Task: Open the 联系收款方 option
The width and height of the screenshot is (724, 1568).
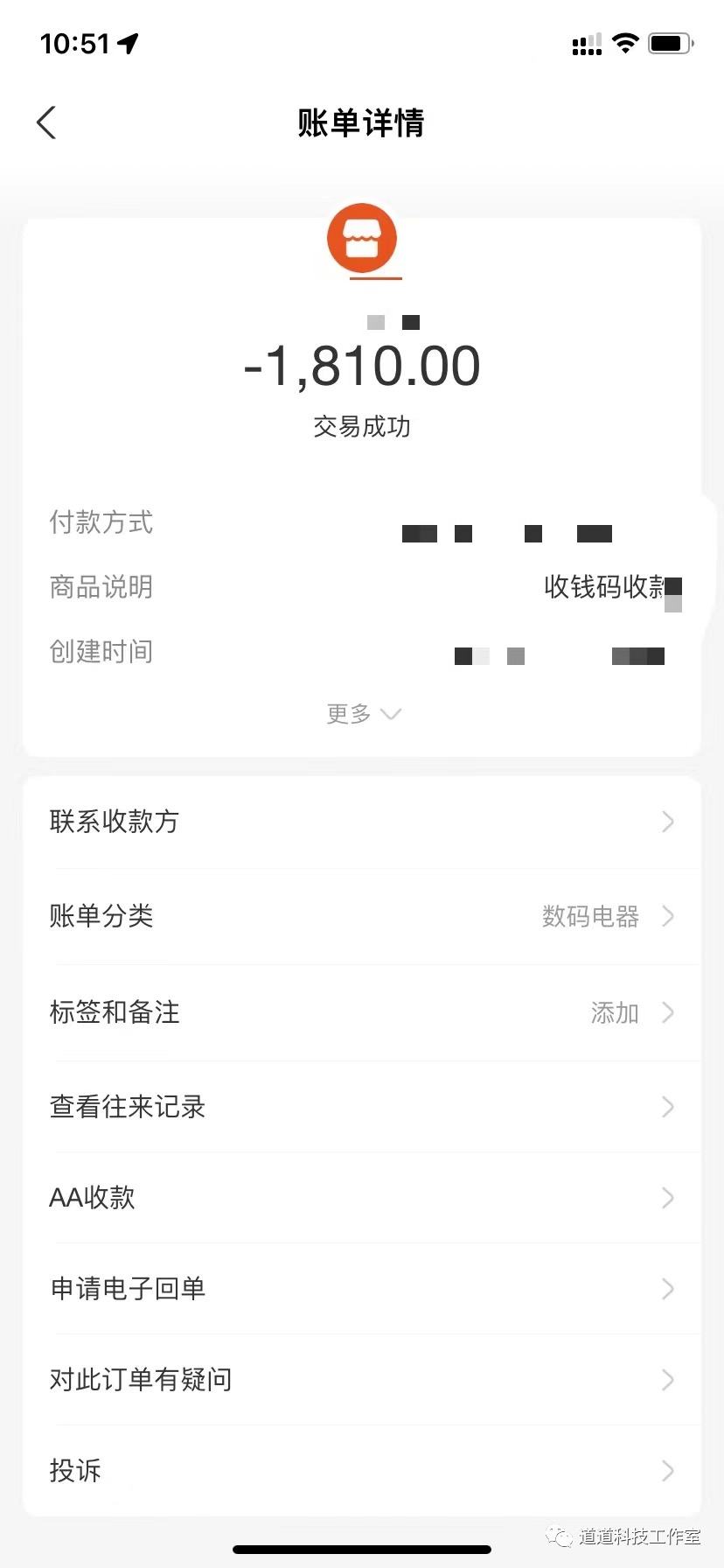Action: tap(114, 822)
